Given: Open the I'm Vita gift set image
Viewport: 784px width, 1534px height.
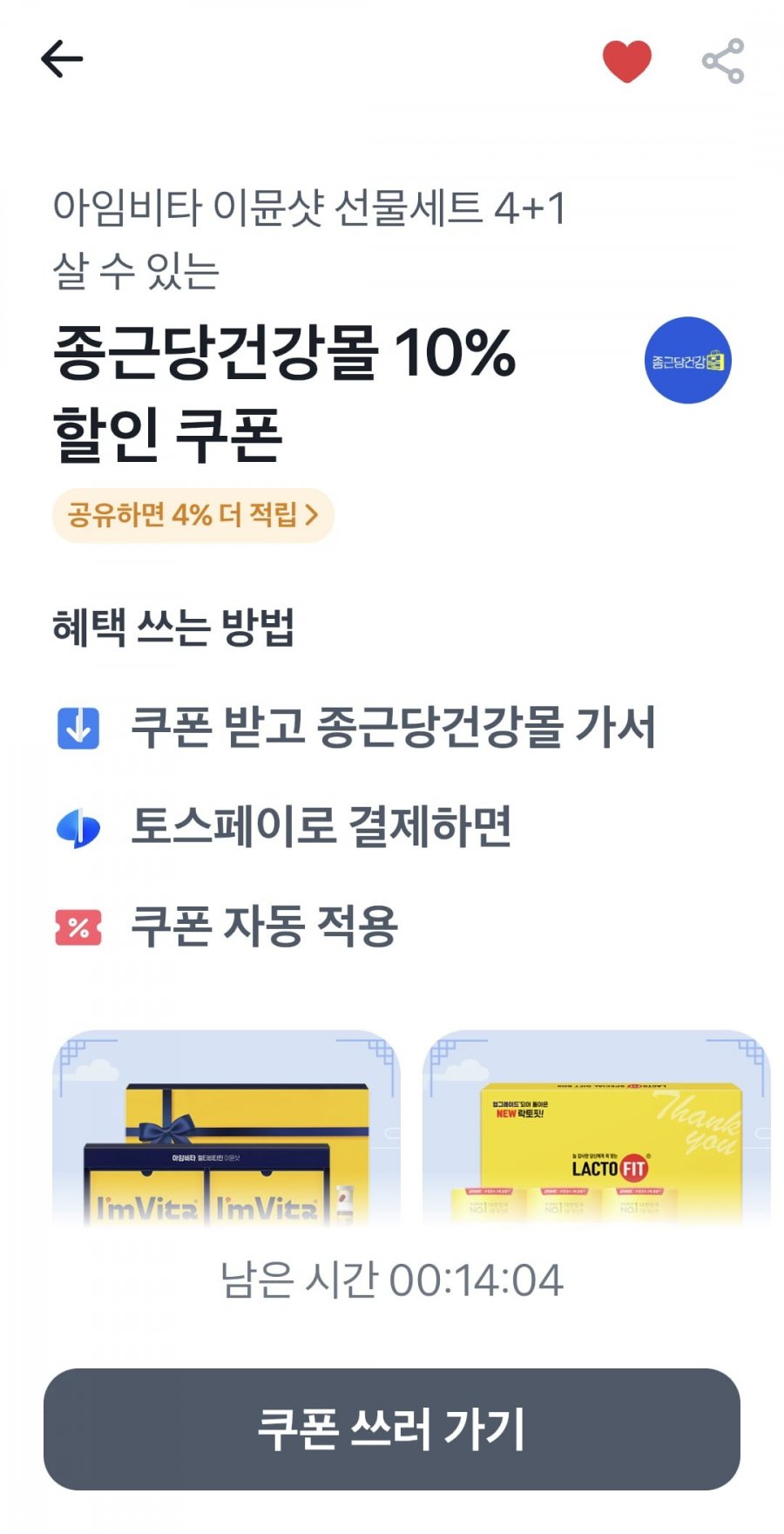Looking at the screenshot, I should [226, 1129].
